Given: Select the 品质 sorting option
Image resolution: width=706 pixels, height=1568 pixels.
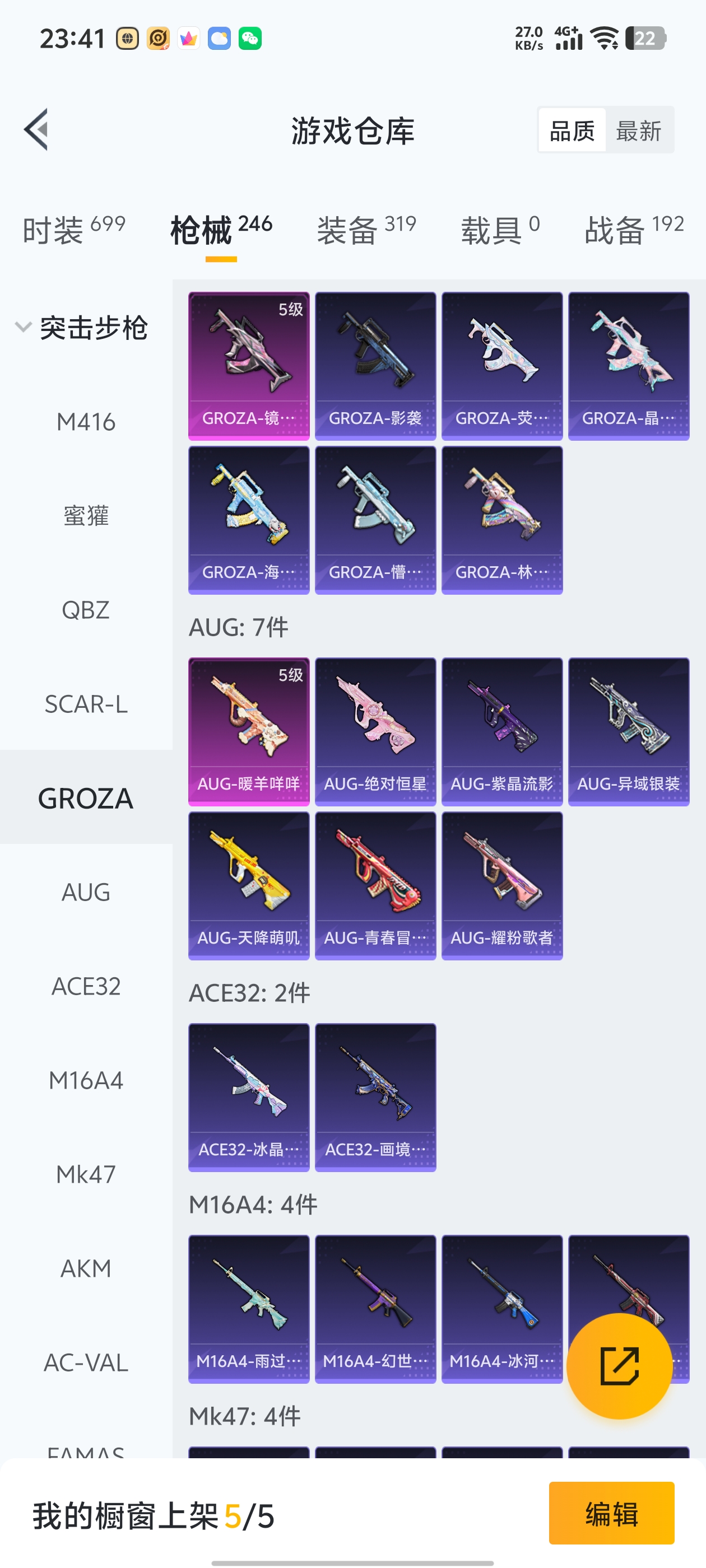Looking at the screenshot, I should (572, 130).
